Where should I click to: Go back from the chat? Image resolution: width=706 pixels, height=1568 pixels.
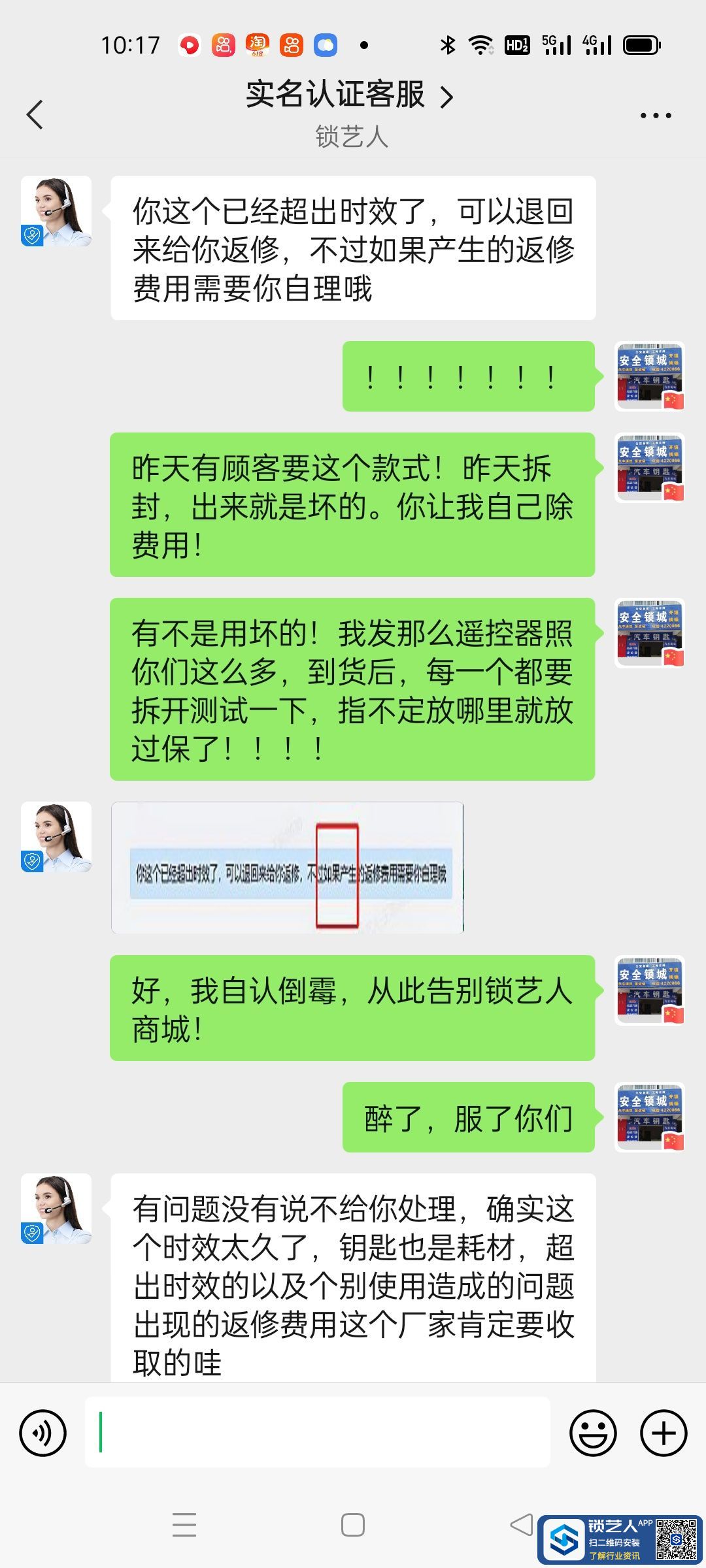coord(35,115)
